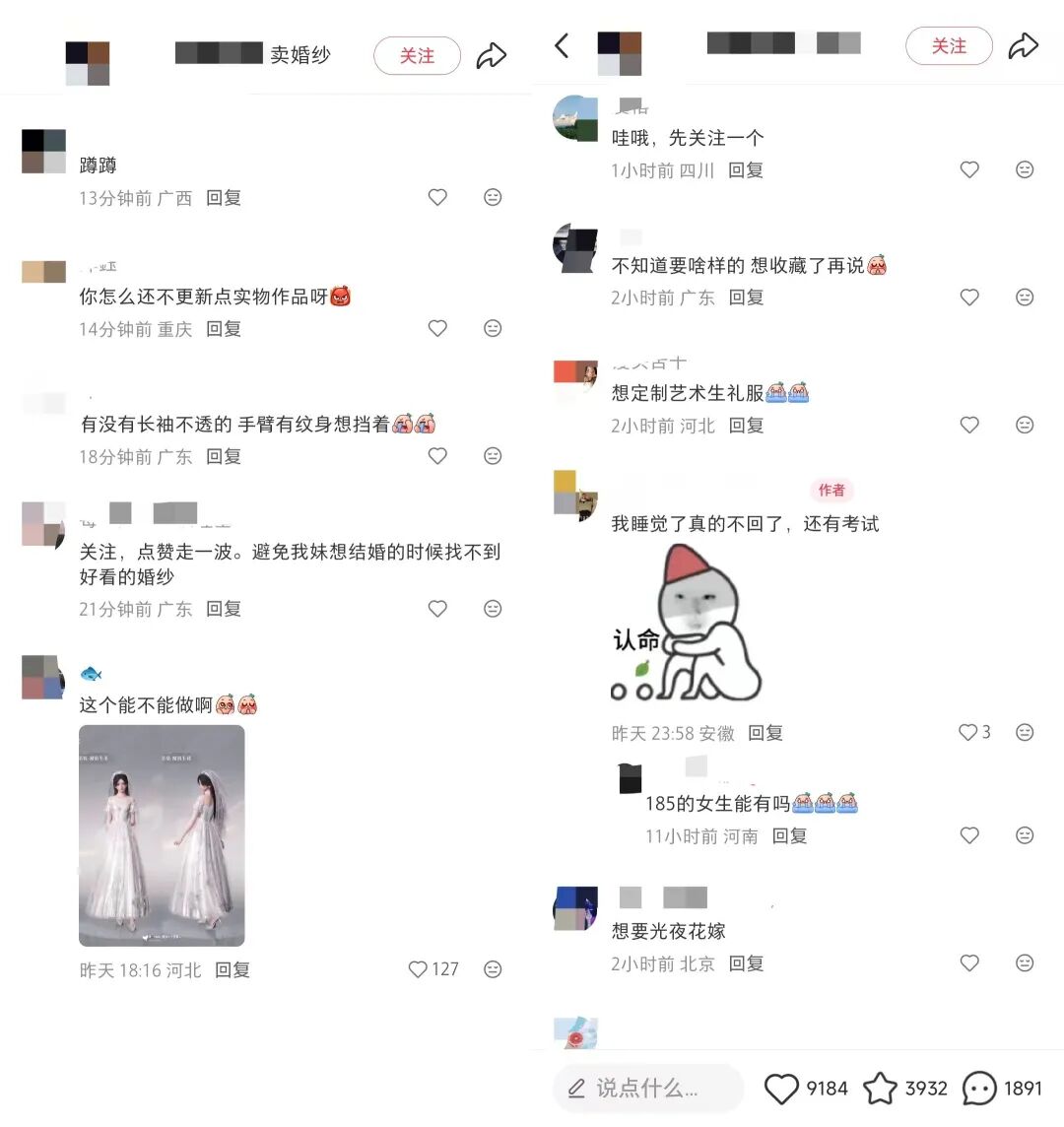Image resolution: width=1064 pixels, height=1127 pixels.
Task: Like the 不知道要啥样的 comment
Action: click(x=969, y=297)
